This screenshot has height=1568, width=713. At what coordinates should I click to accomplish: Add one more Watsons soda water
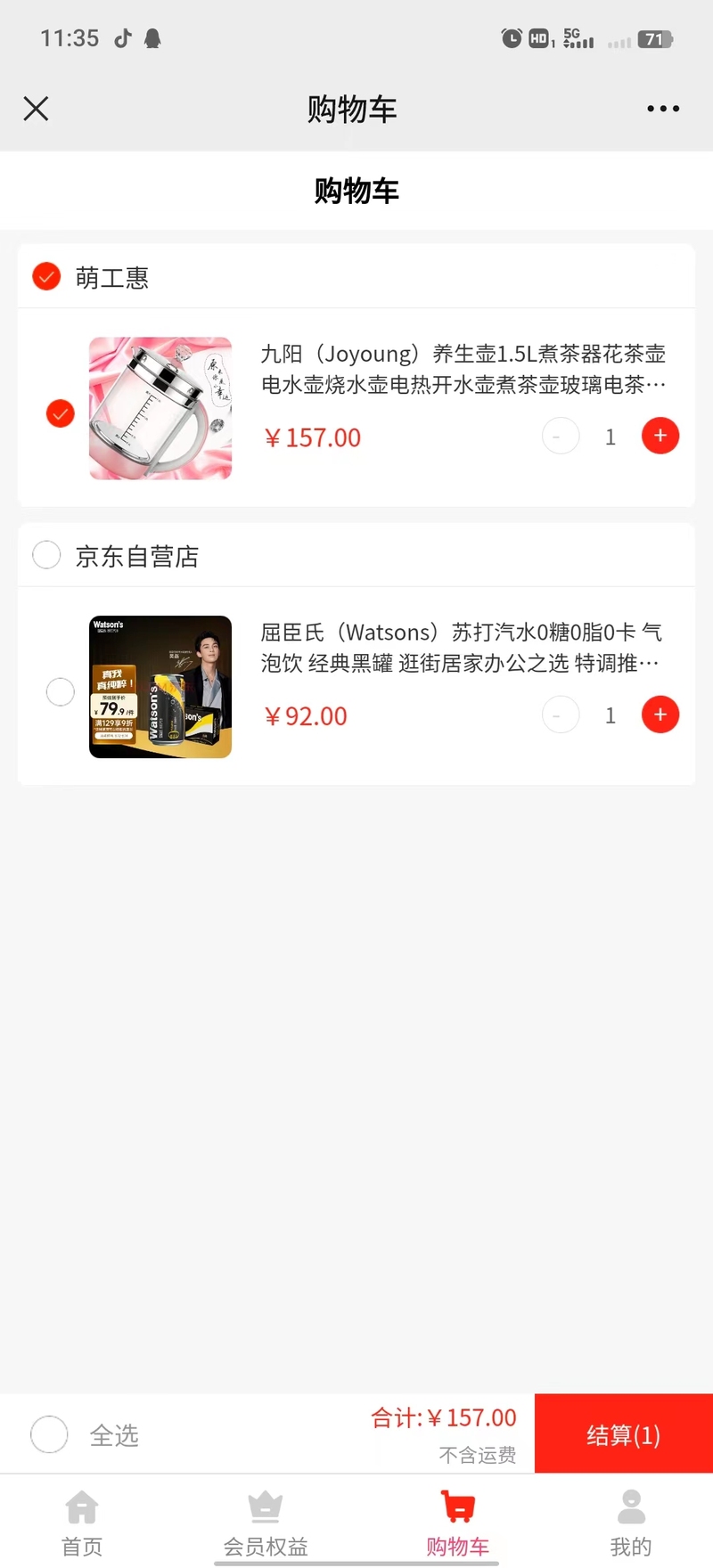(x=660, y=715)
